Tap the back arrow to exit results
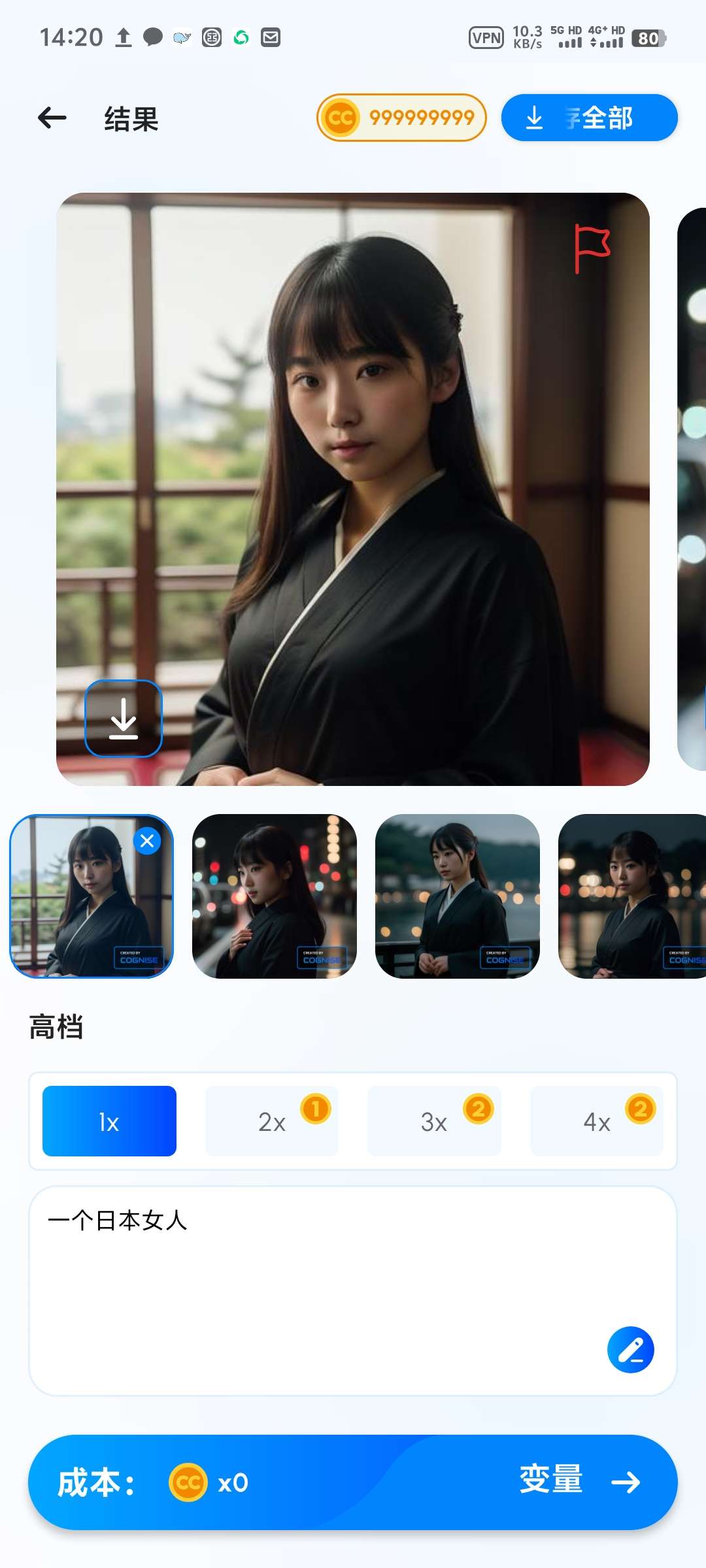The height and width of the screenshot is (1568, 706). pos(51,118)
